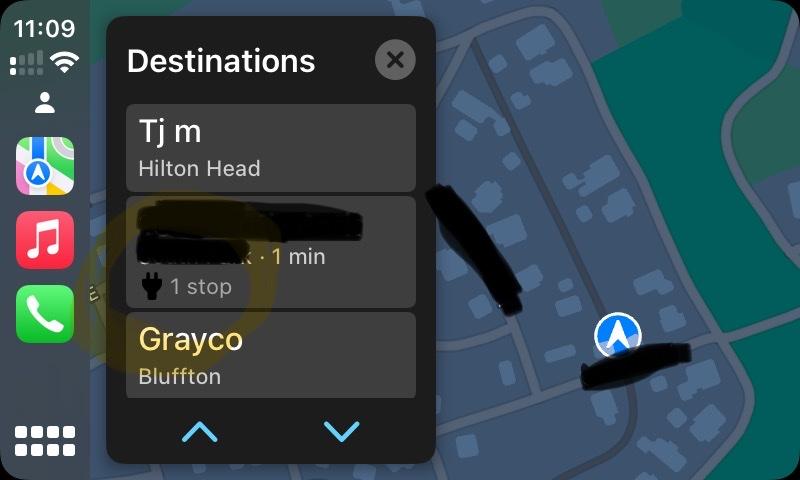Open the CarPlay app grid
This screenshot has height=480, width=800.
click(45, 440)
